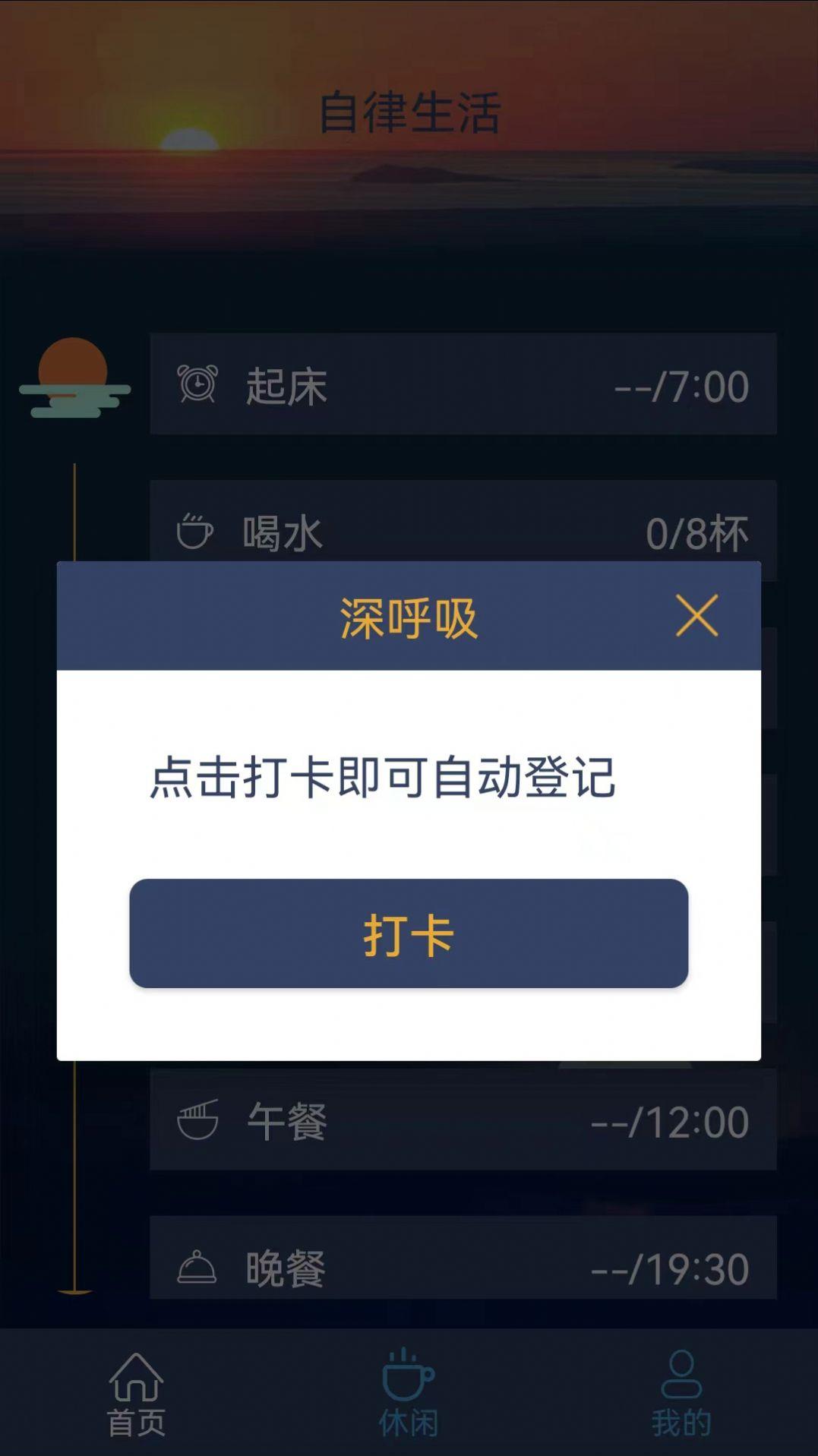Image resolution: width=818 pixels, height=1456 pixels.
Task: Select the 喝水 water tracking row
Action: [463, 530]
